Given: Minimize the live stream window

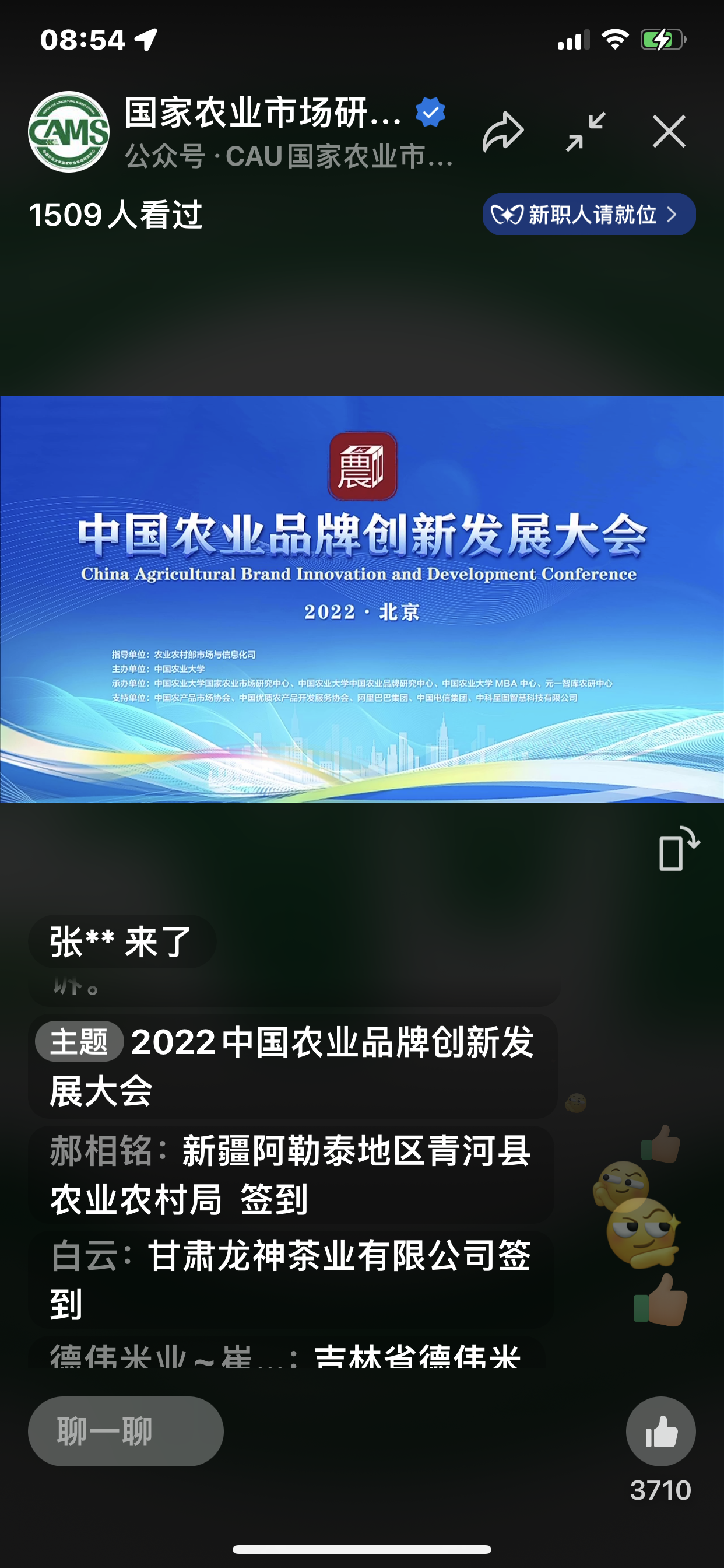Looking at the screenshot, I should 585,131.
